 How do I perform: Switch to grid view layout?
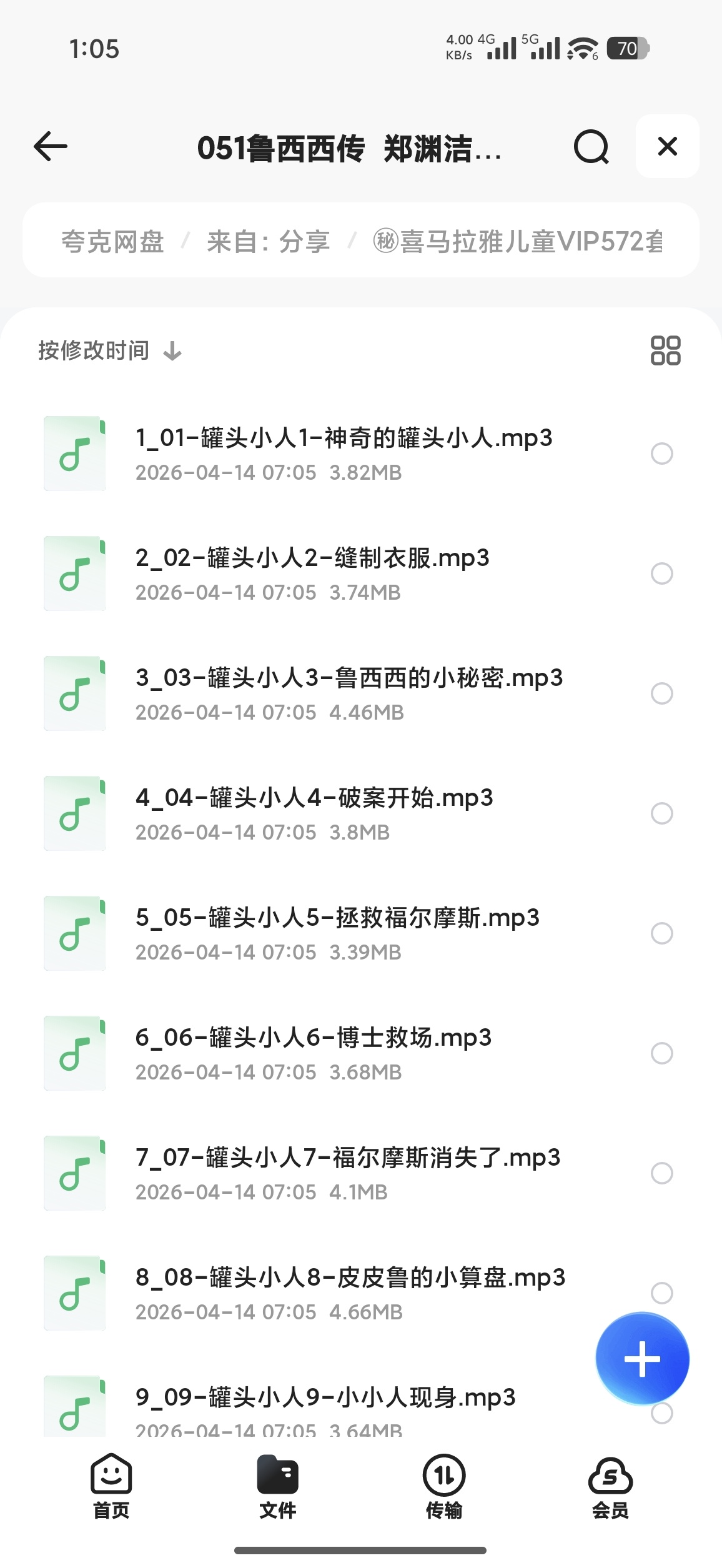point(665,350)
